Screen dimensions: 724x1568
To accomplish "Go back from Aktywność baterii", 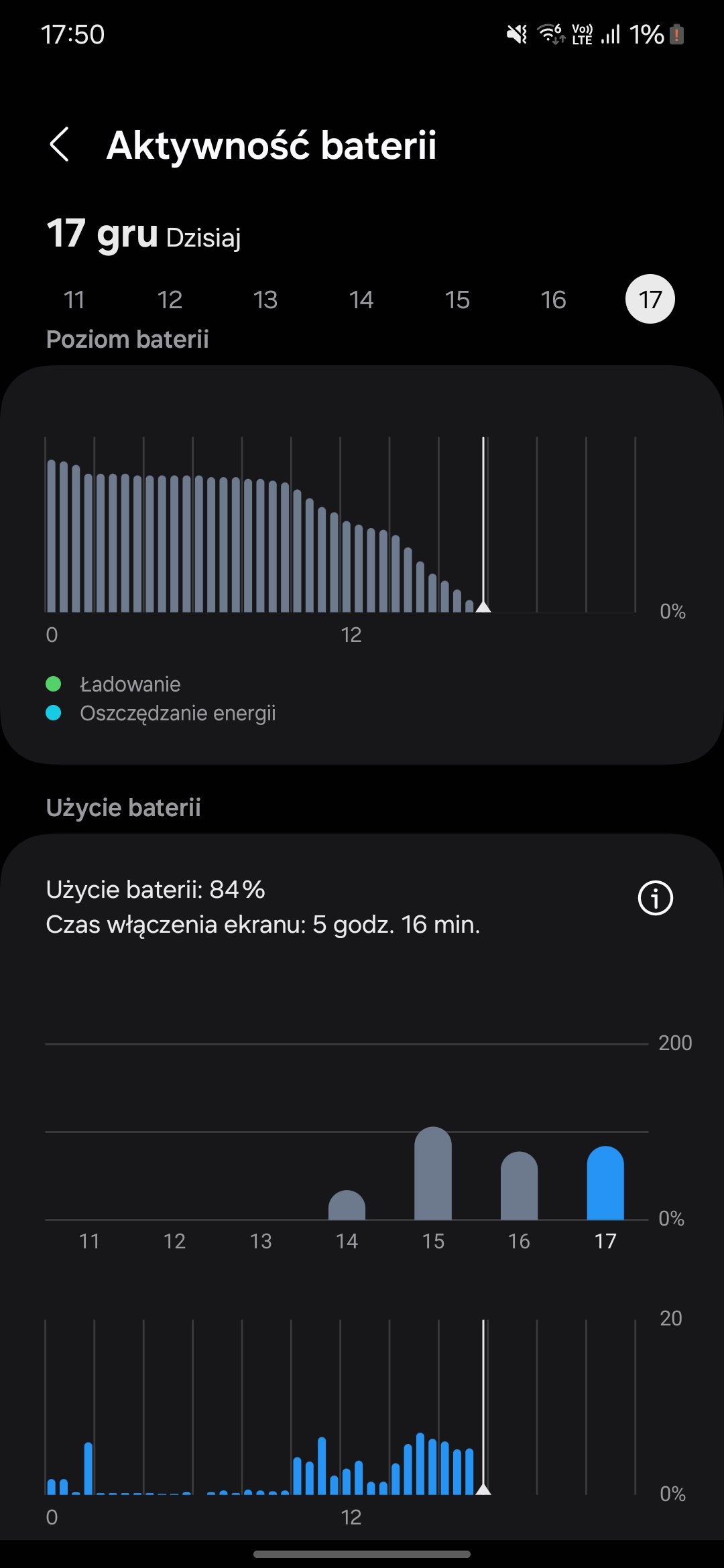I will [x=60, y=145].
